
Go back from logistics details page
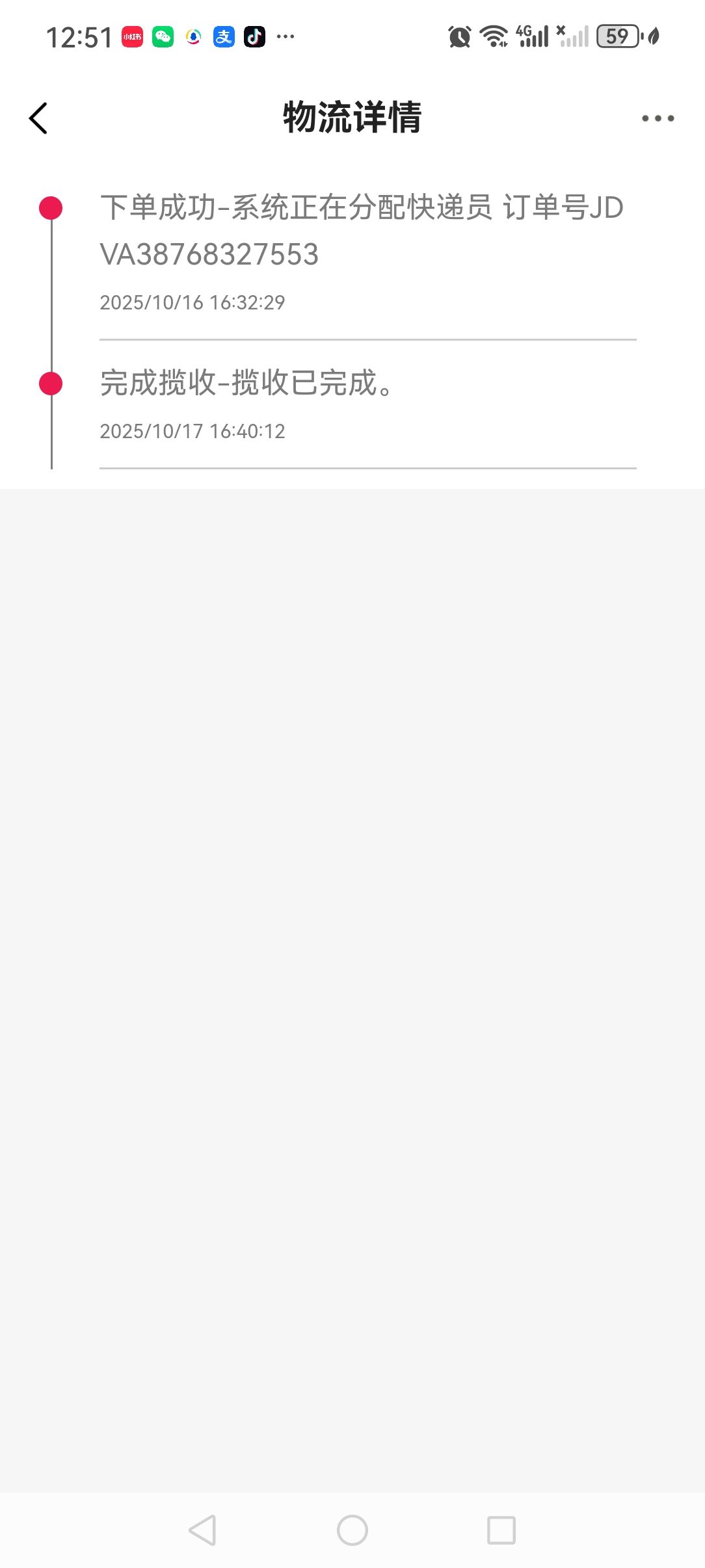click(x=39, y=118)
